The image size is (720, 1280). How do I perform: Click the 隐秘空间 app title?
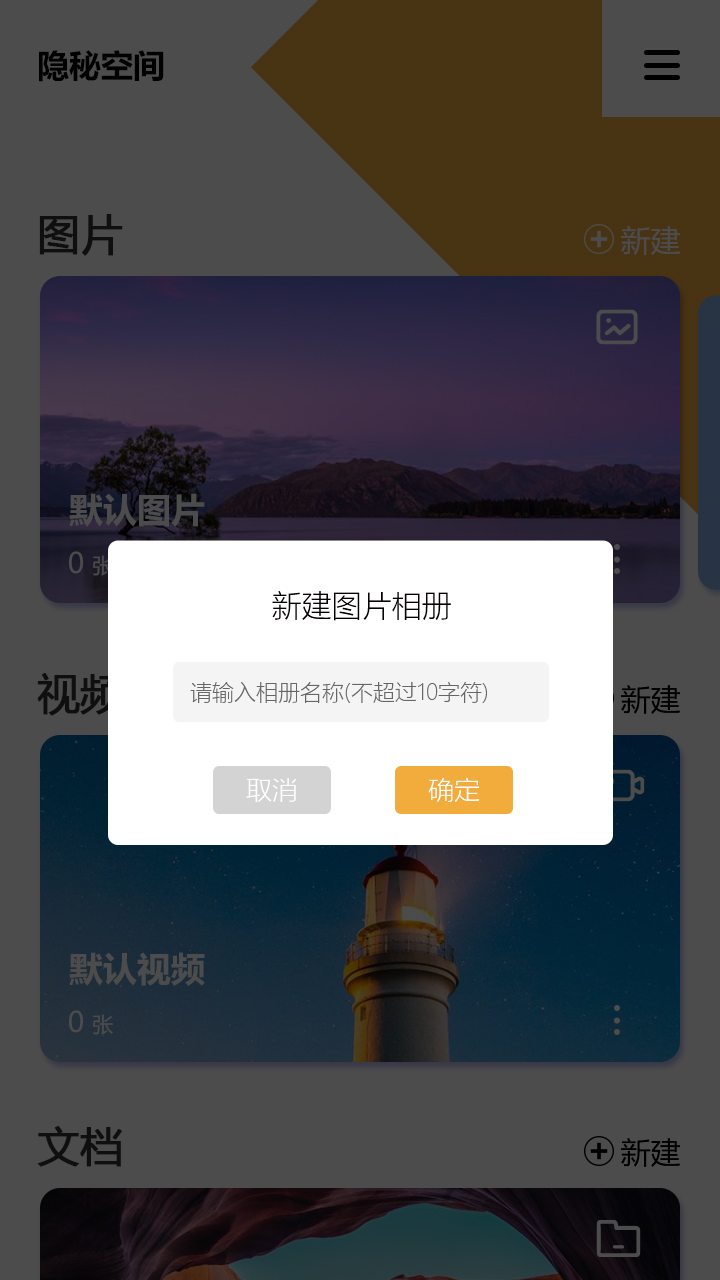(x=100, y=67)
